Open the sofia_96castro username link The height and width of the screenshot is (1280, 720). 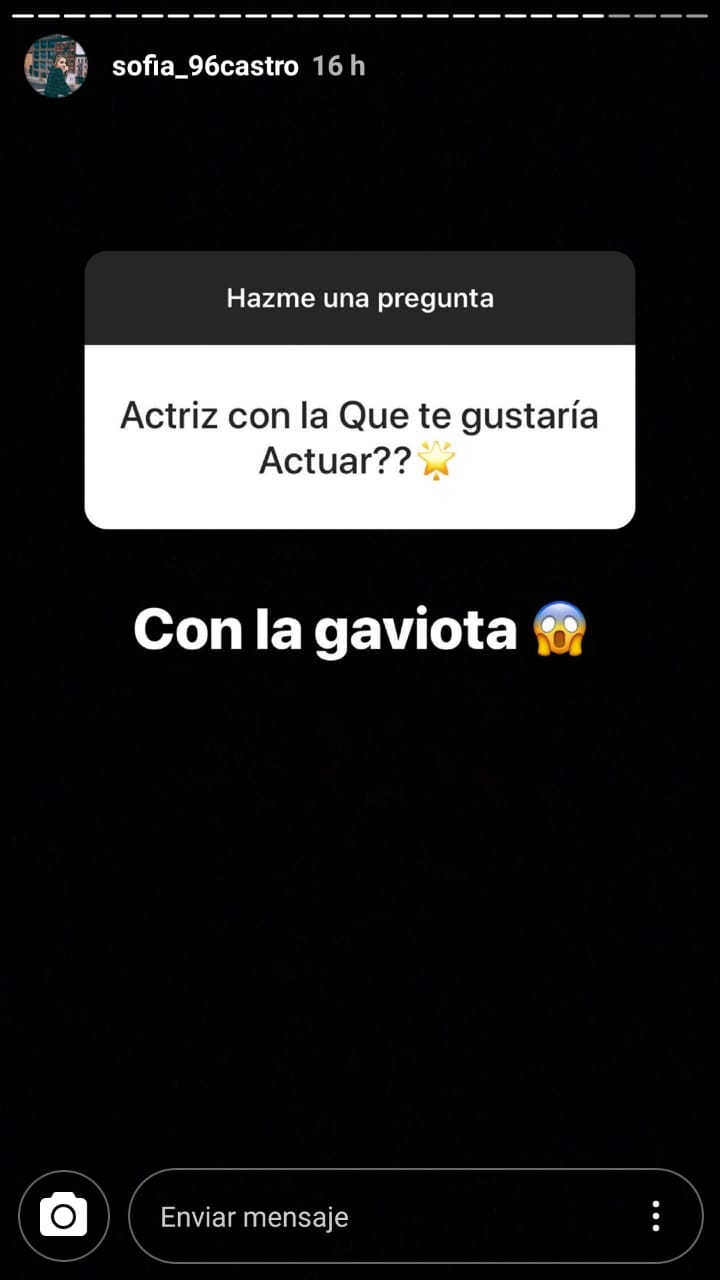coord(205,67)
